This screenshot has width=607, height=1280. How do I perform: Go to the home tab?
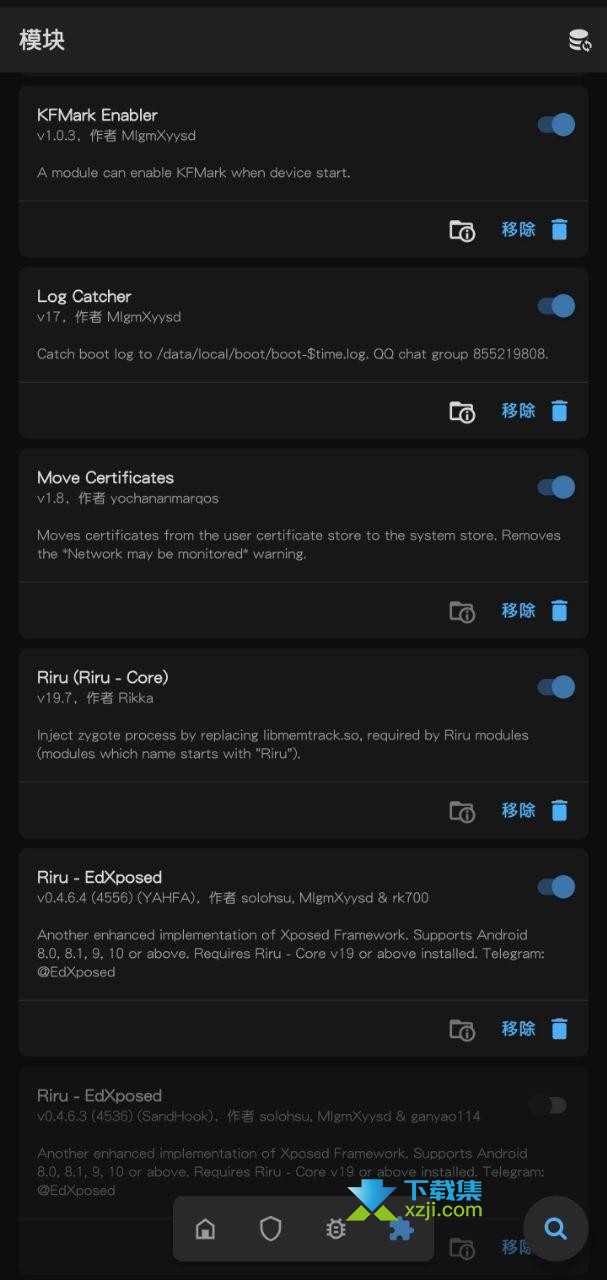205,1229
